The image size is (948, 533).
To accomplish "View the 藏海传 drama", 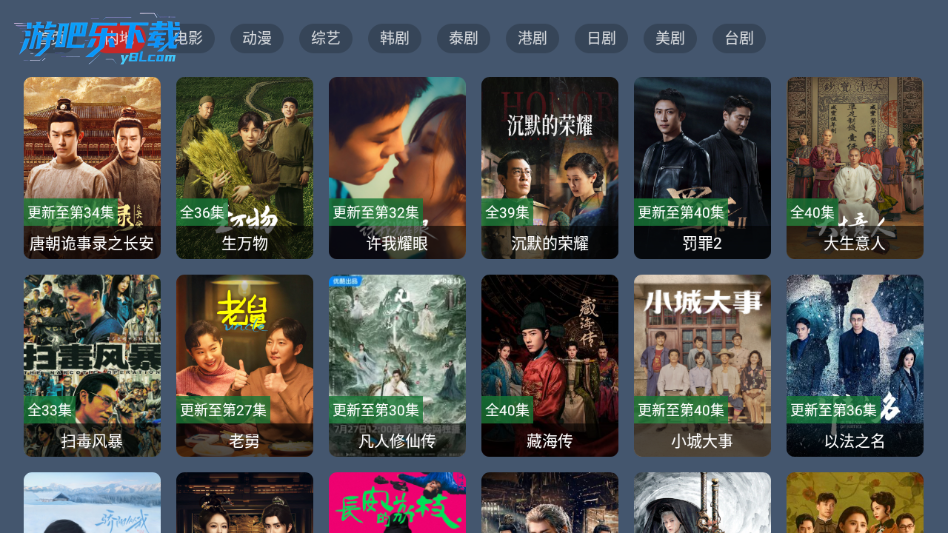I will pos(549,365).
